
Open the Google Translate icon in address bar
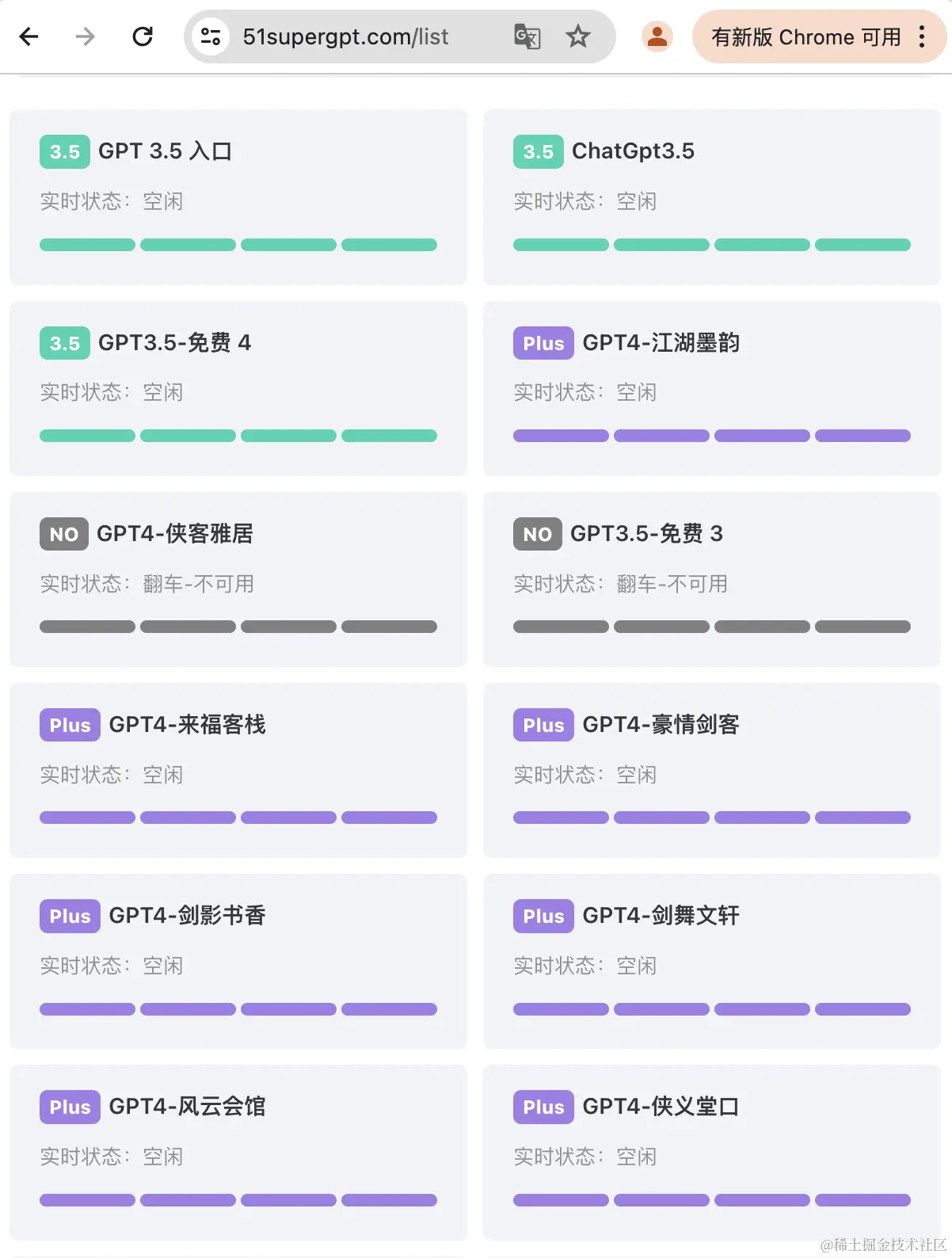pyautogui.click(x=527, y=36)
